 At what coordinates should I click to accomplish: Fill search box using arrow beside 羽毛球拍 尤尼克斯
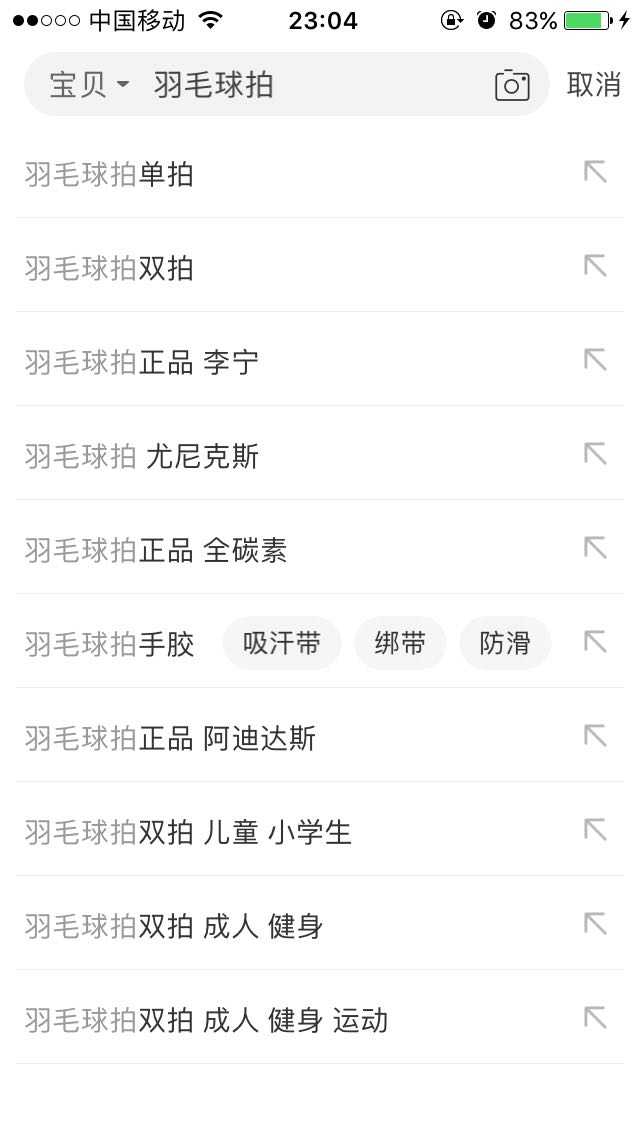click(595, 454)
